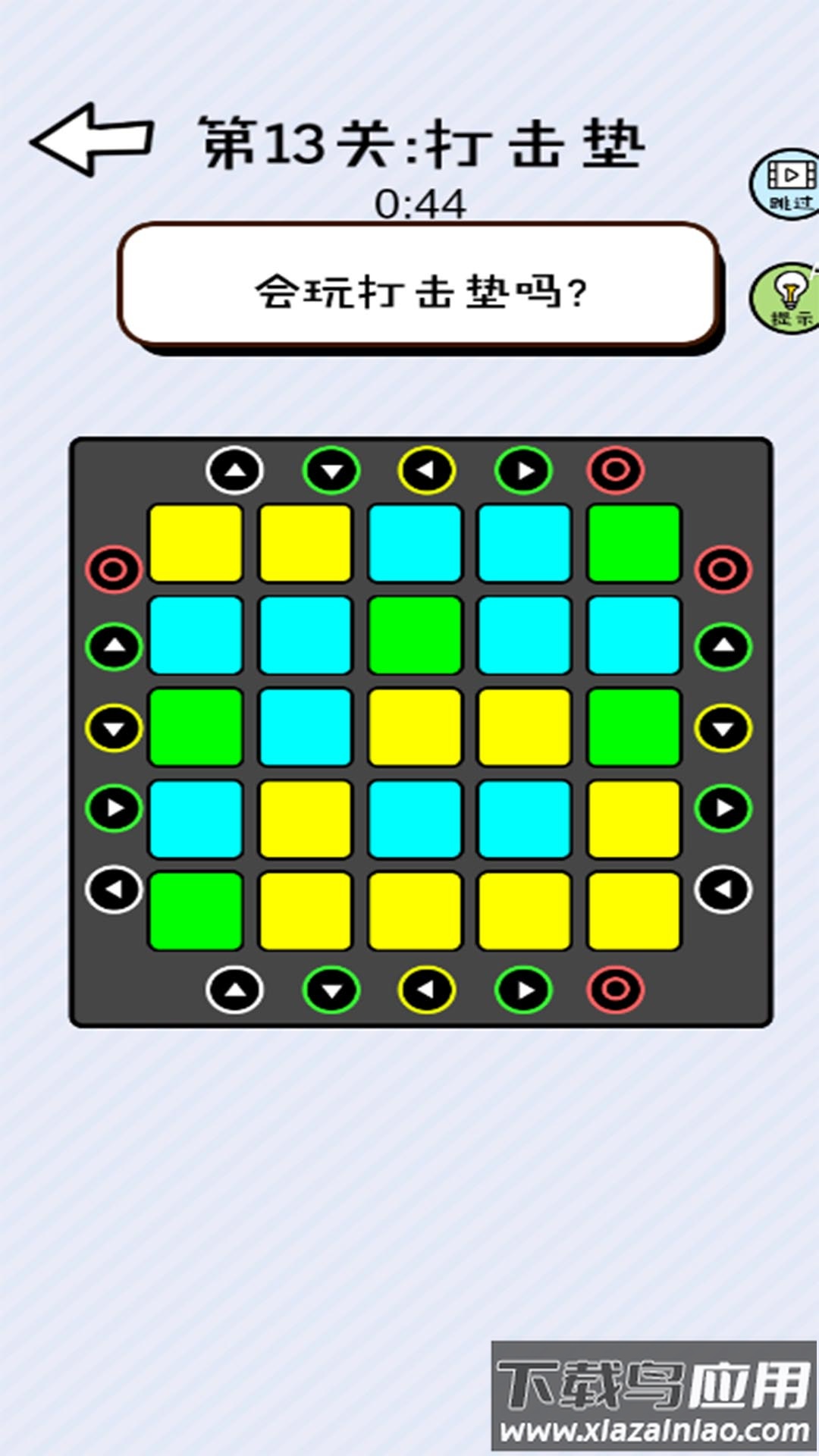Hit the green pad in the top row
Image resolution: width=819 pixels, height=1456 pixels.
pos(634,544)
